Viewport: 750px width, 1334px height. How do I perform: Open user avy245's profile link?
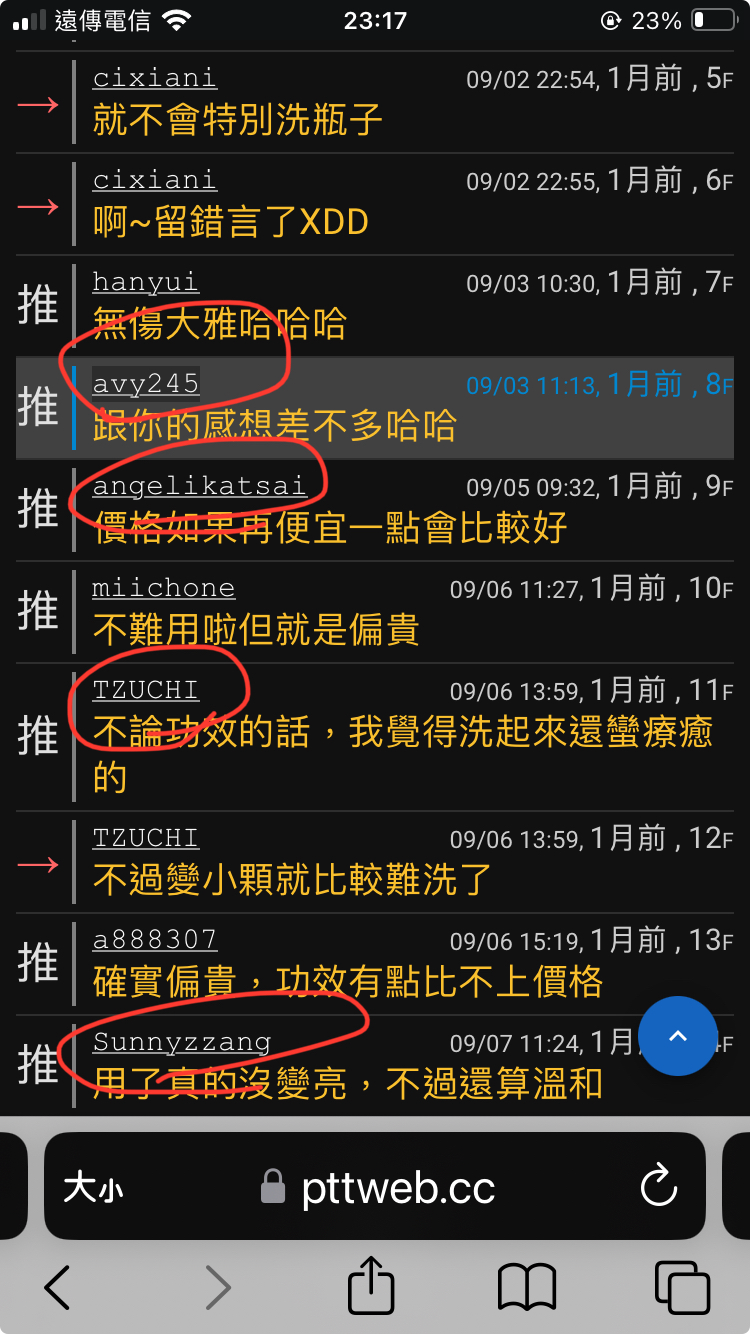(x=146, y=383)
